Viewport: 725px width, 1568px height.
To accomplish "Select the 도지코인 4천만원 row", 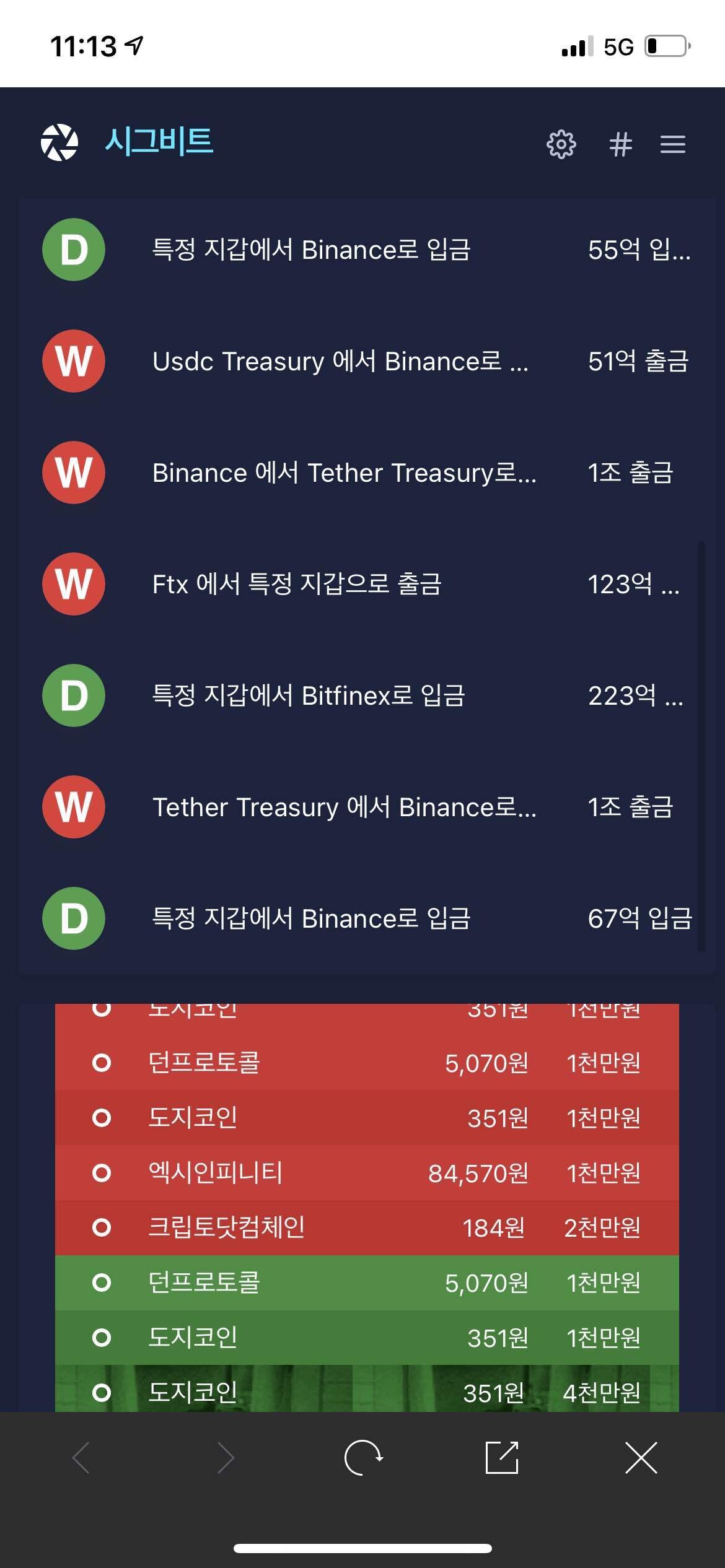I will tap(367, 1392).
